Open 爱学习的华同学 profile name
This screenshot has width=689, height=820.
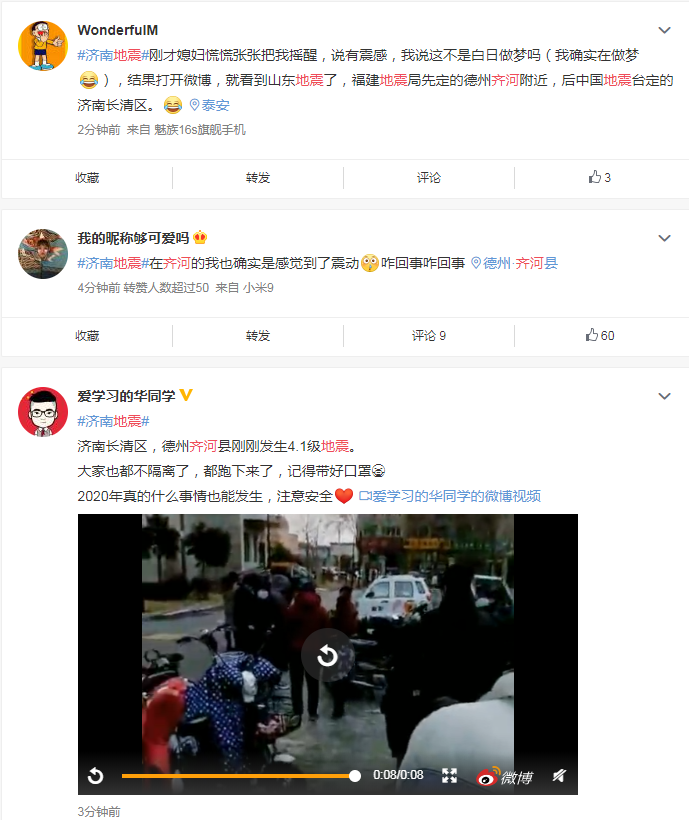pos(126,396)
